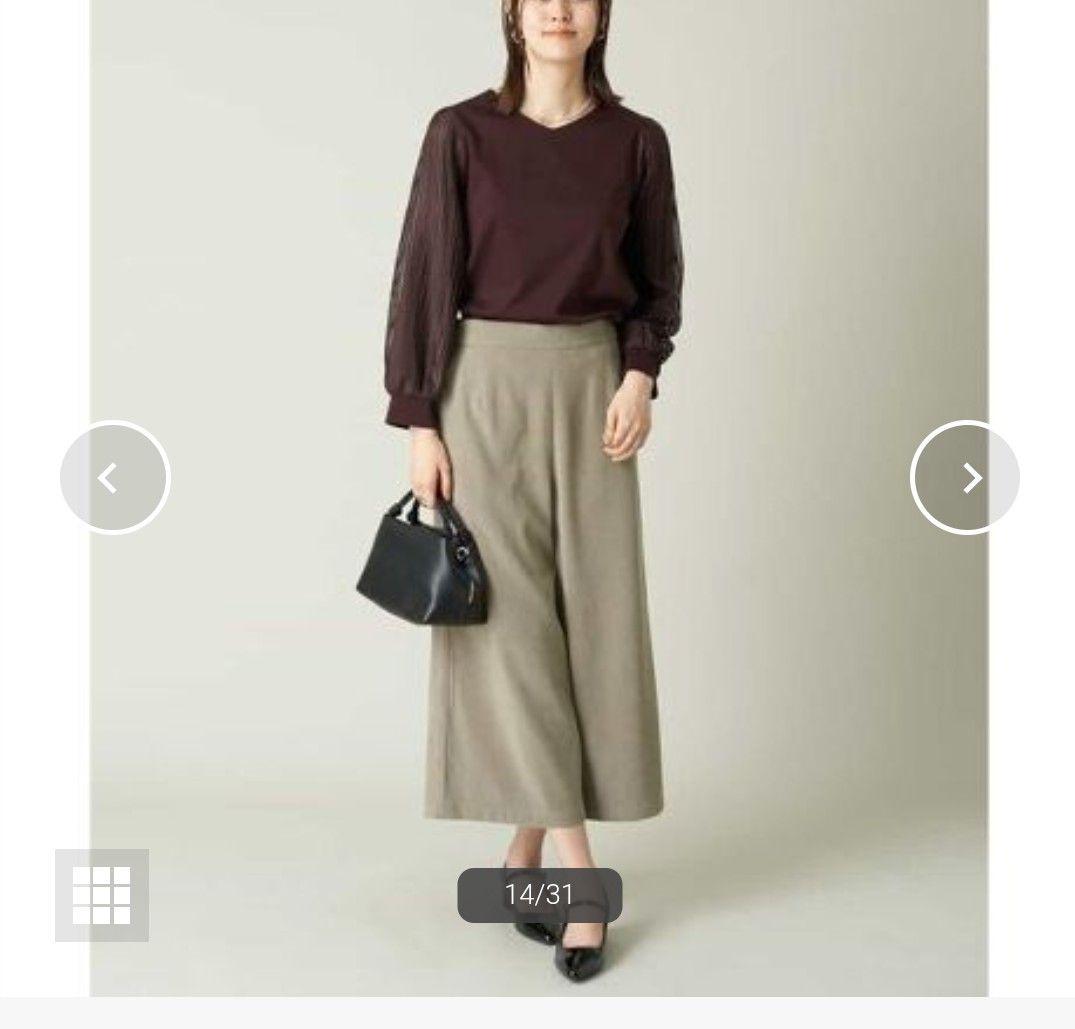Go to the previous product image
The image size is (1075, 1029).
114,478
